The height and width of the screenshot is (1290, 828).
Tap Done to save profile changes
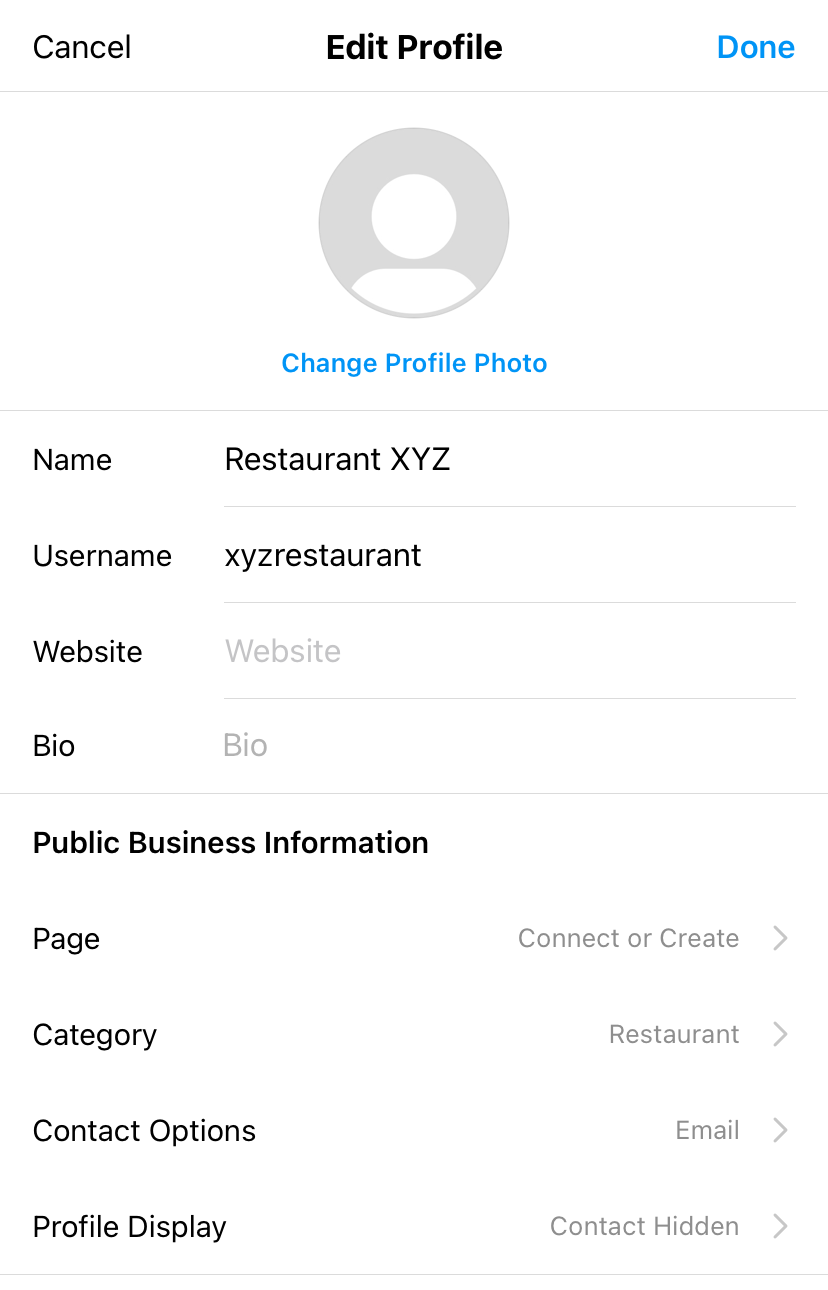coord(755,47)
